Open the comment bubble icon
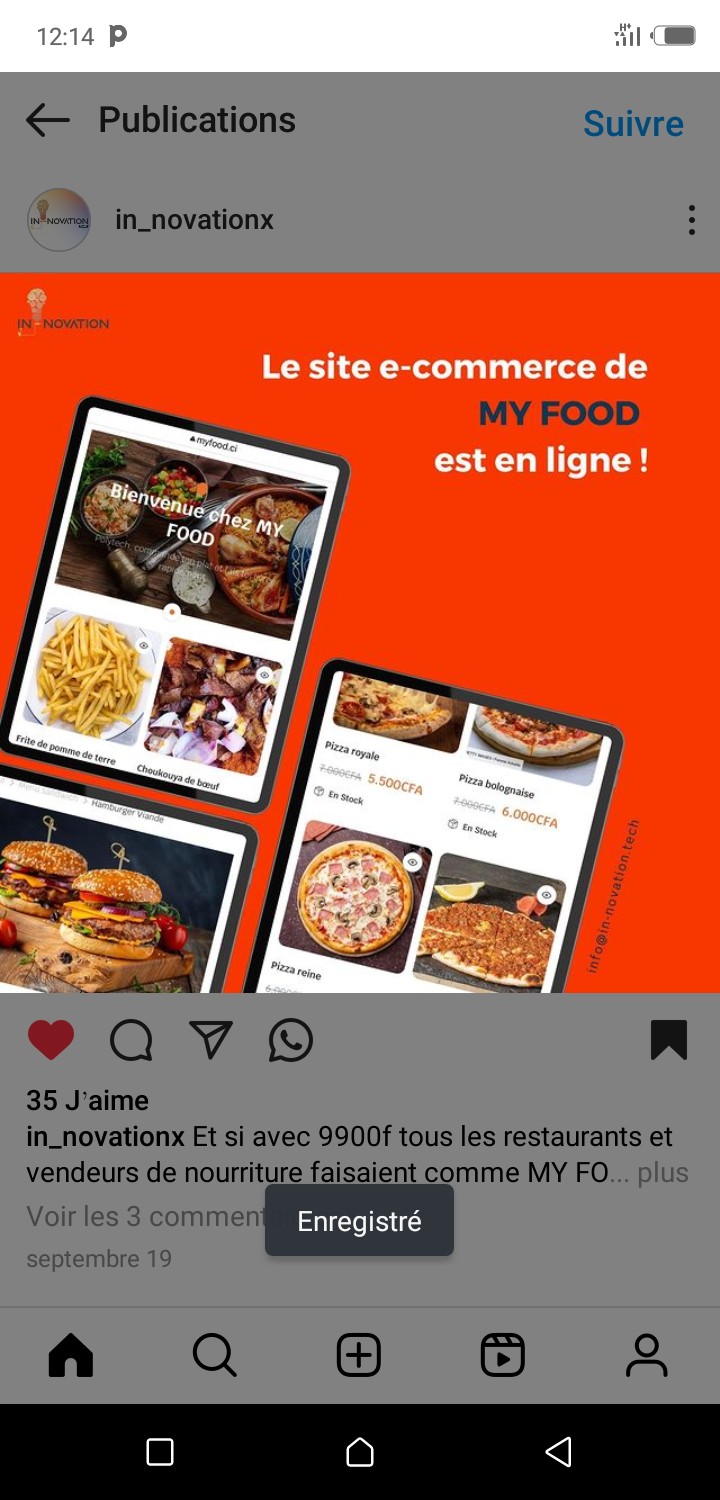Image resolution: width=720 pixels, height=1500 pixels. [x=131, y=1040]
